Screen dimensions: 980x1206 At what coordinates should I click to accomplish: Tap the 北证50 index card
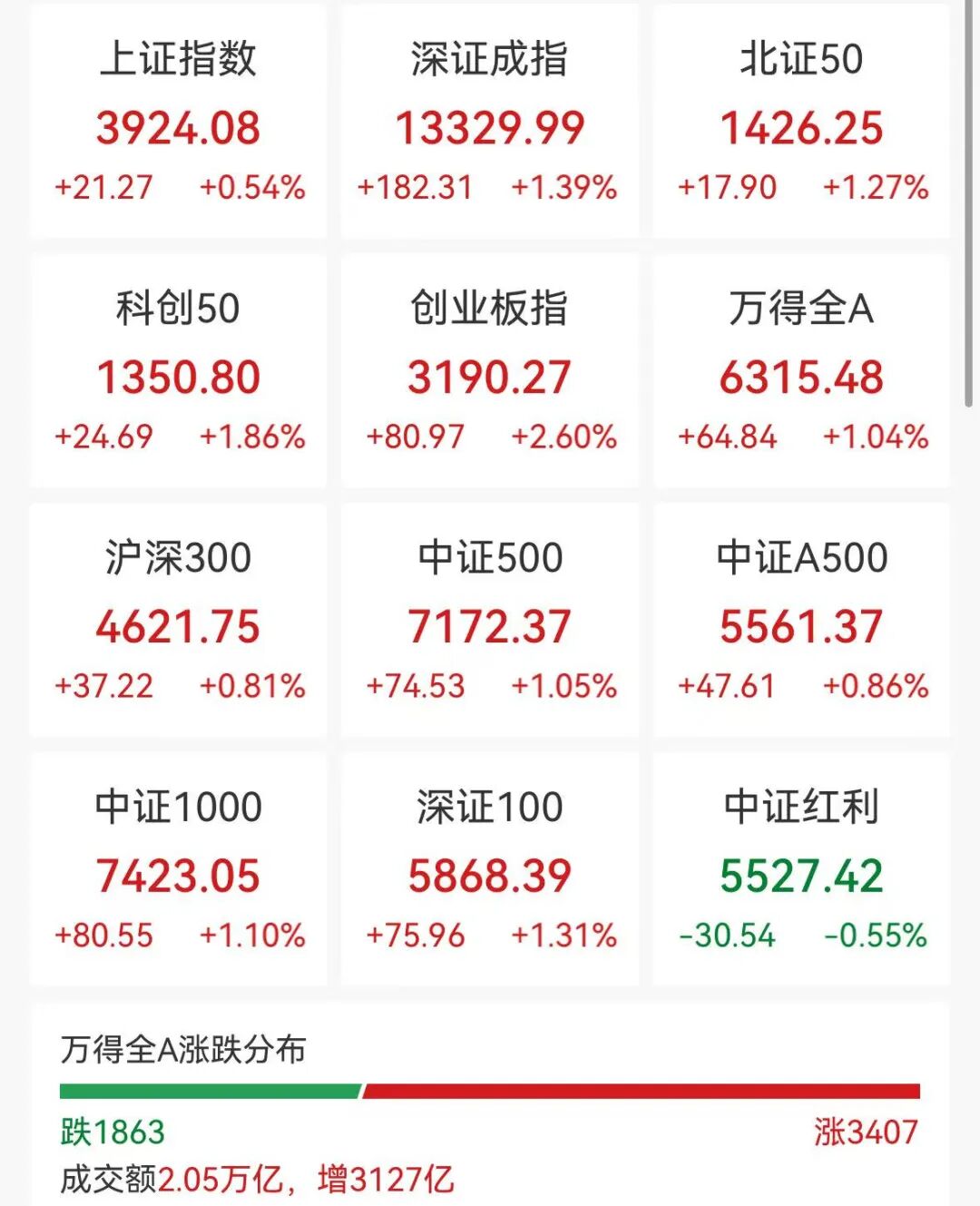[x=801, y=123]
